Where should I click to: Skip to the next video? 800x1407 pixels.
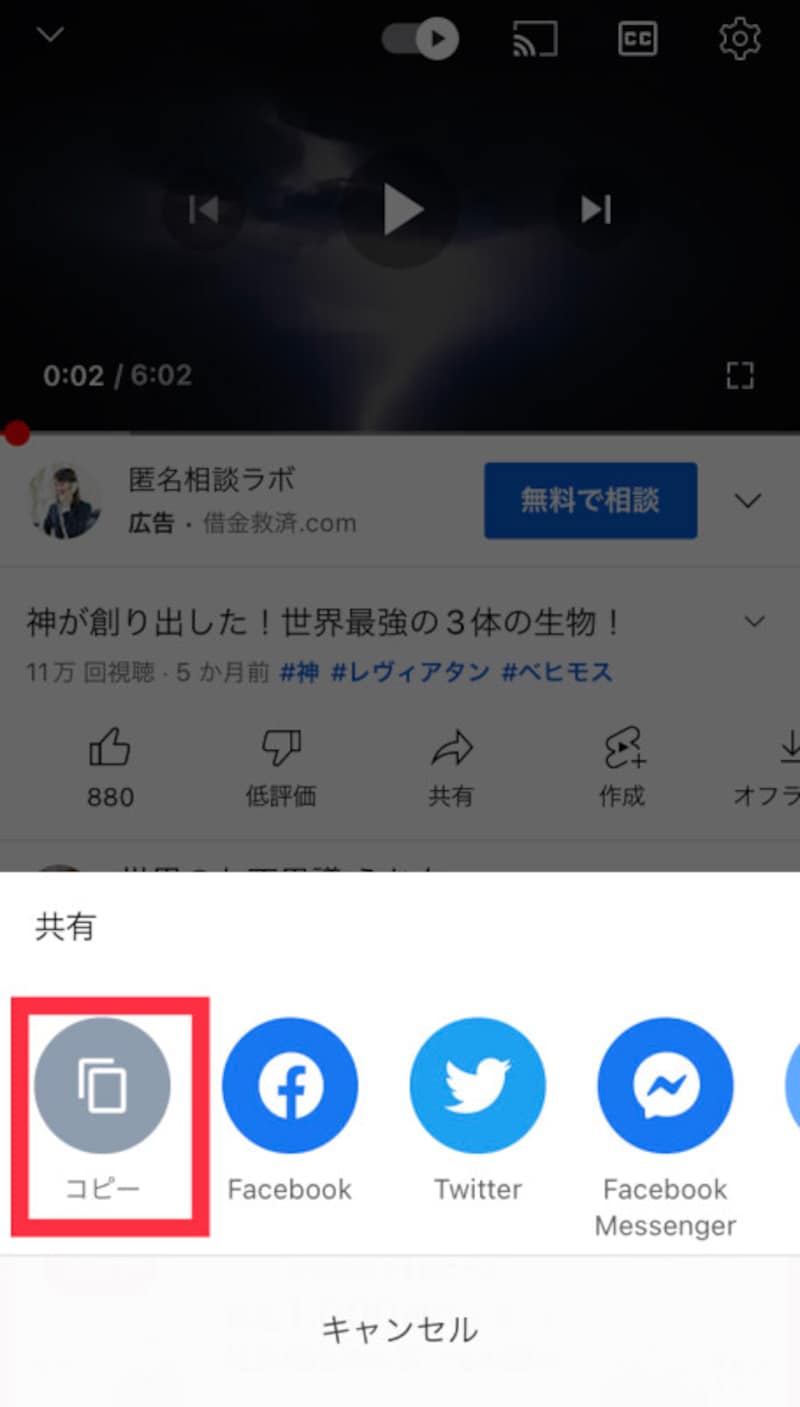pyautogui.click(x=596, y=209)
